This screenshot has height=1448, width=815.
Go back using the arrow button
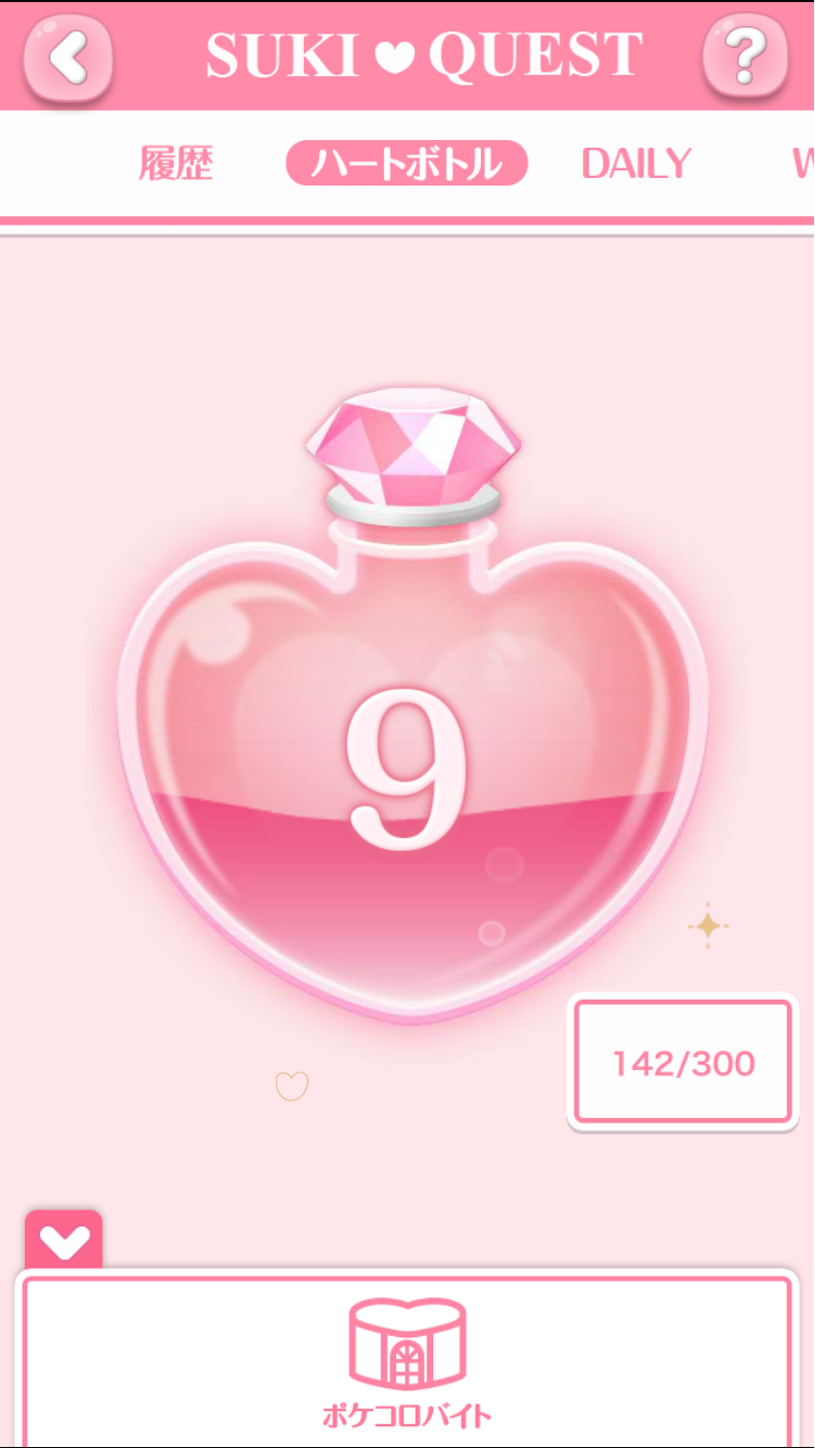[x=67, y=56]
